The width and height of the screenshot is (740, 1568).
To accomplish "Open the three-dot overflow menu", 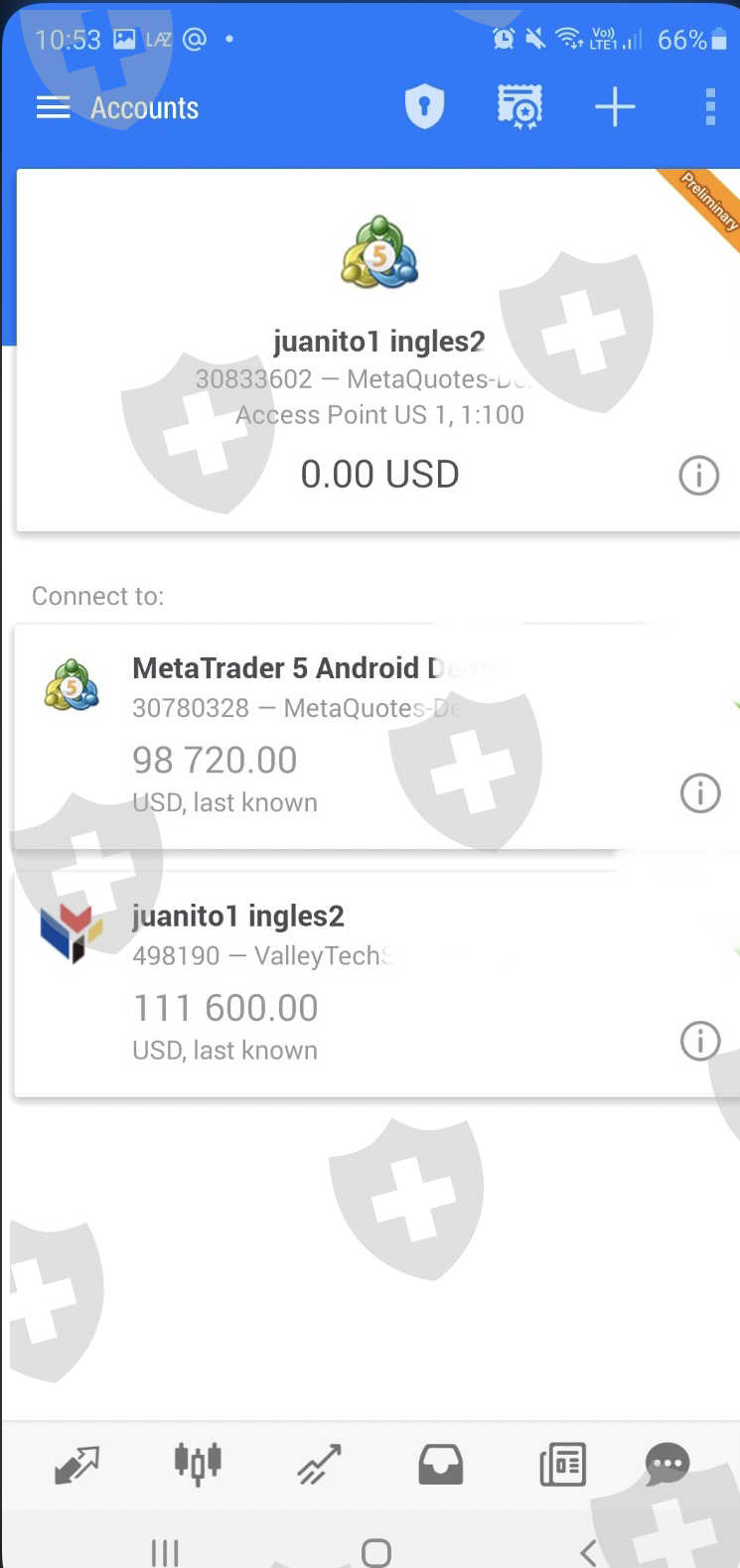I will [x=709, y=107].
